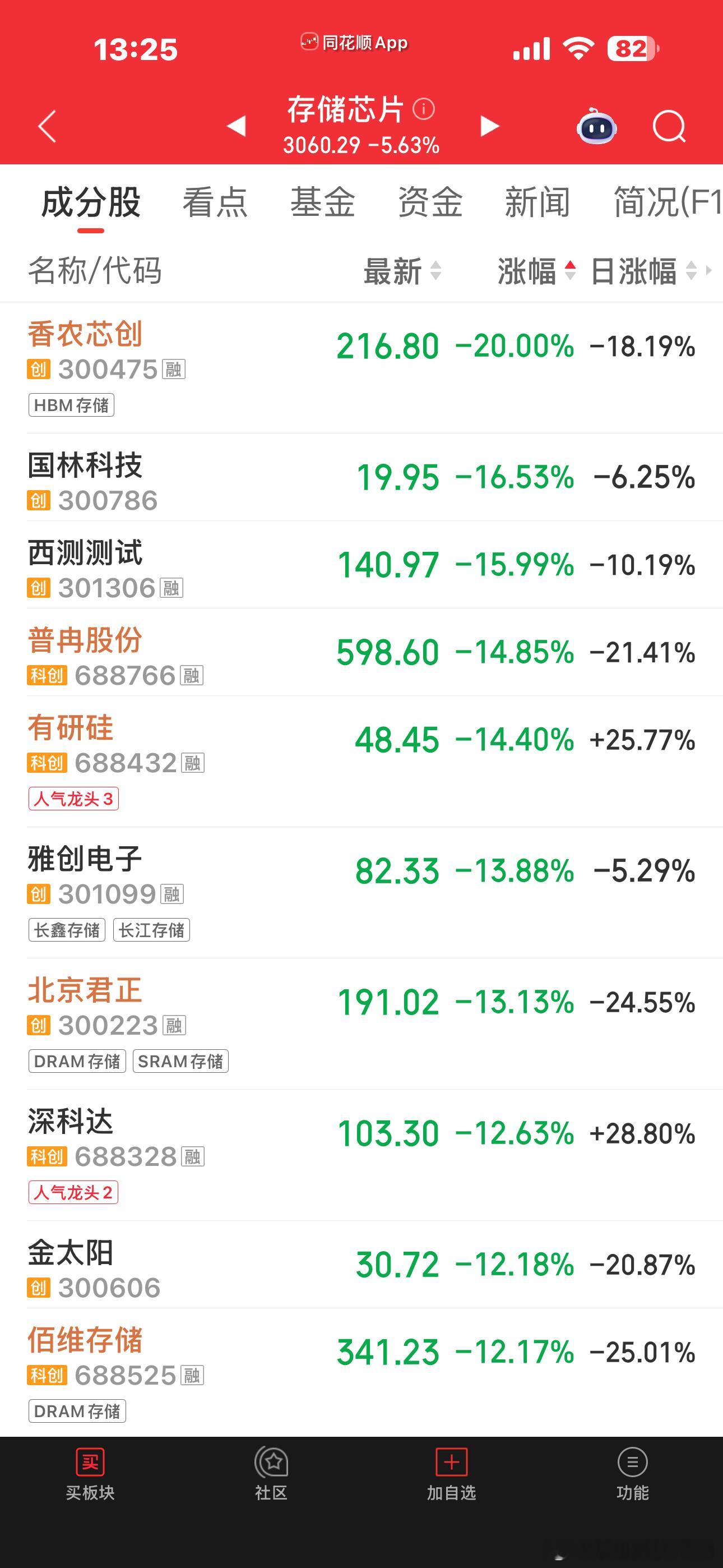Switch to the next sector with right triangle
Image resolution: width=723 pixels, height=1568 pixels.
click(489, 126)
